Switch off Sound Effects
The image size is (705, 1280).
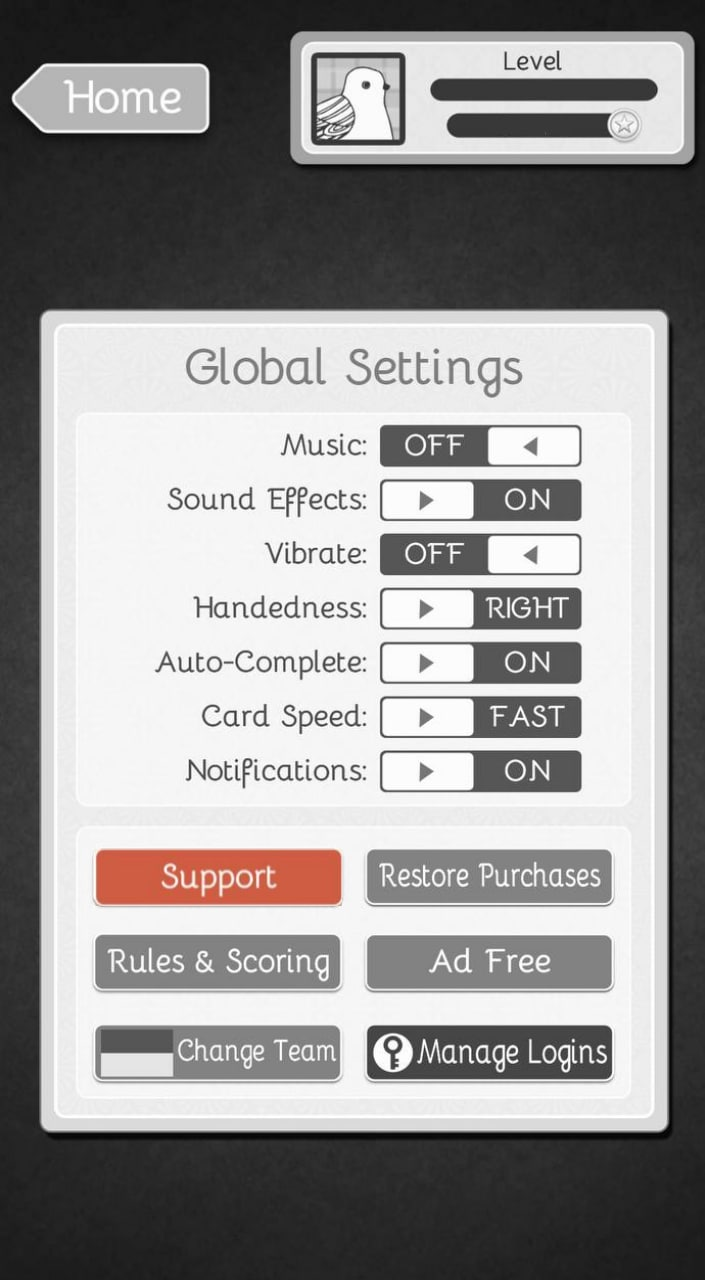[480, 500]
